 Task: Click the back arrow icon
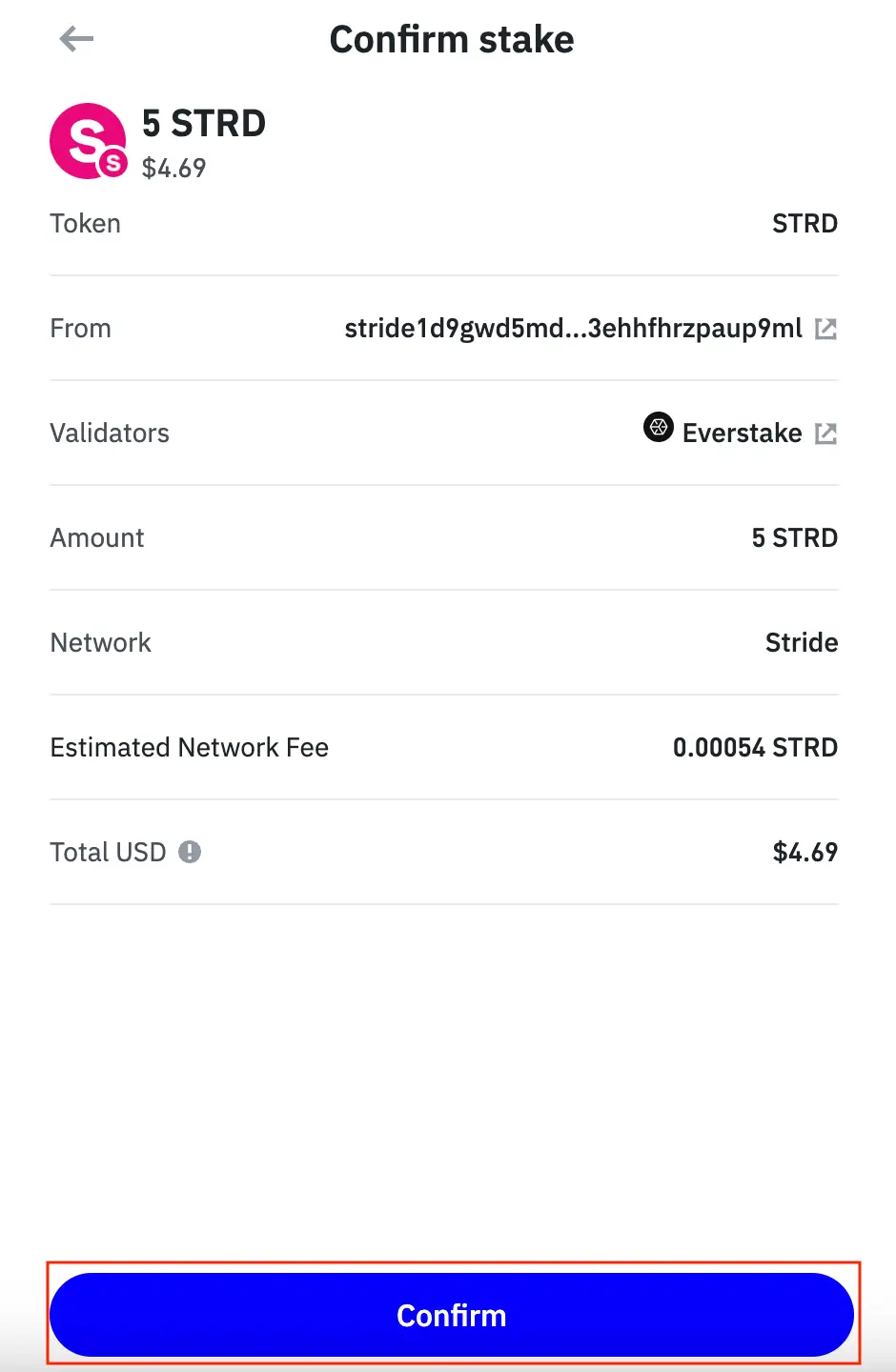(x=75, y=38)
